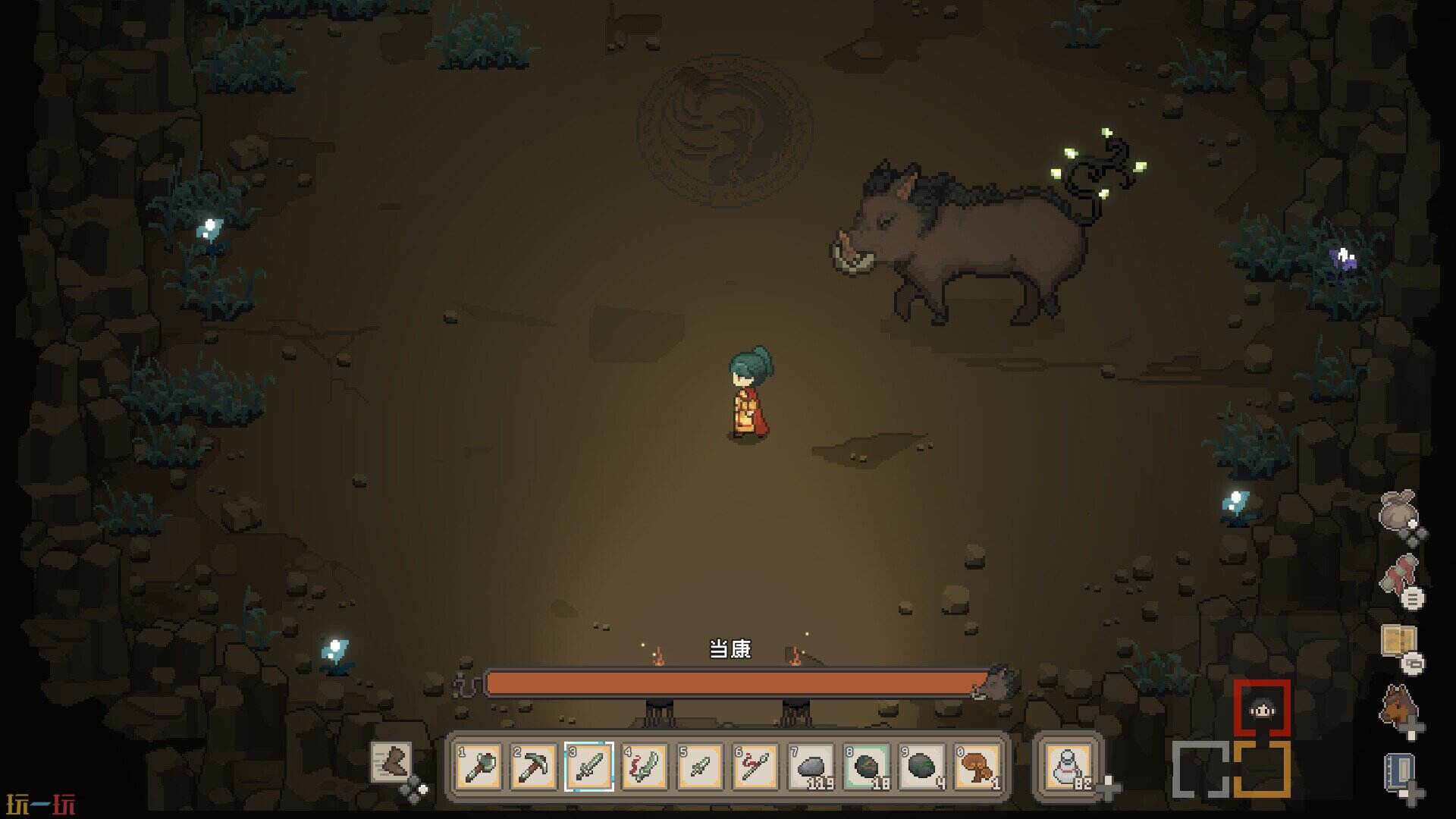Select the sword in hotbar slot 3
This screenshot has width=1456, height=819.
point(589,767)
